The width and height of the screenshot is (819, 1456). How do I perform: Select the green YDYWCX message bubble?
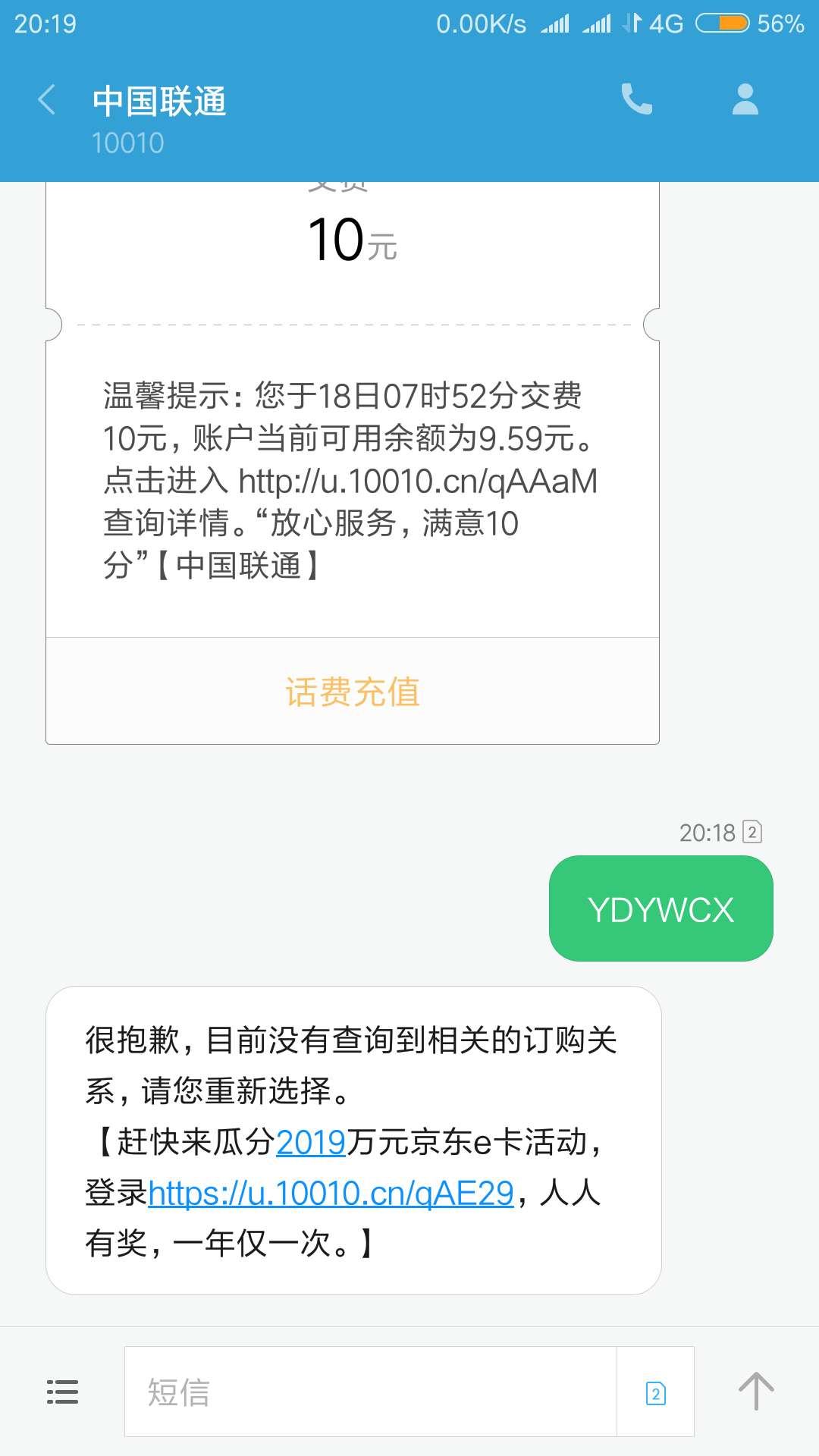click(x=661, y=908)
